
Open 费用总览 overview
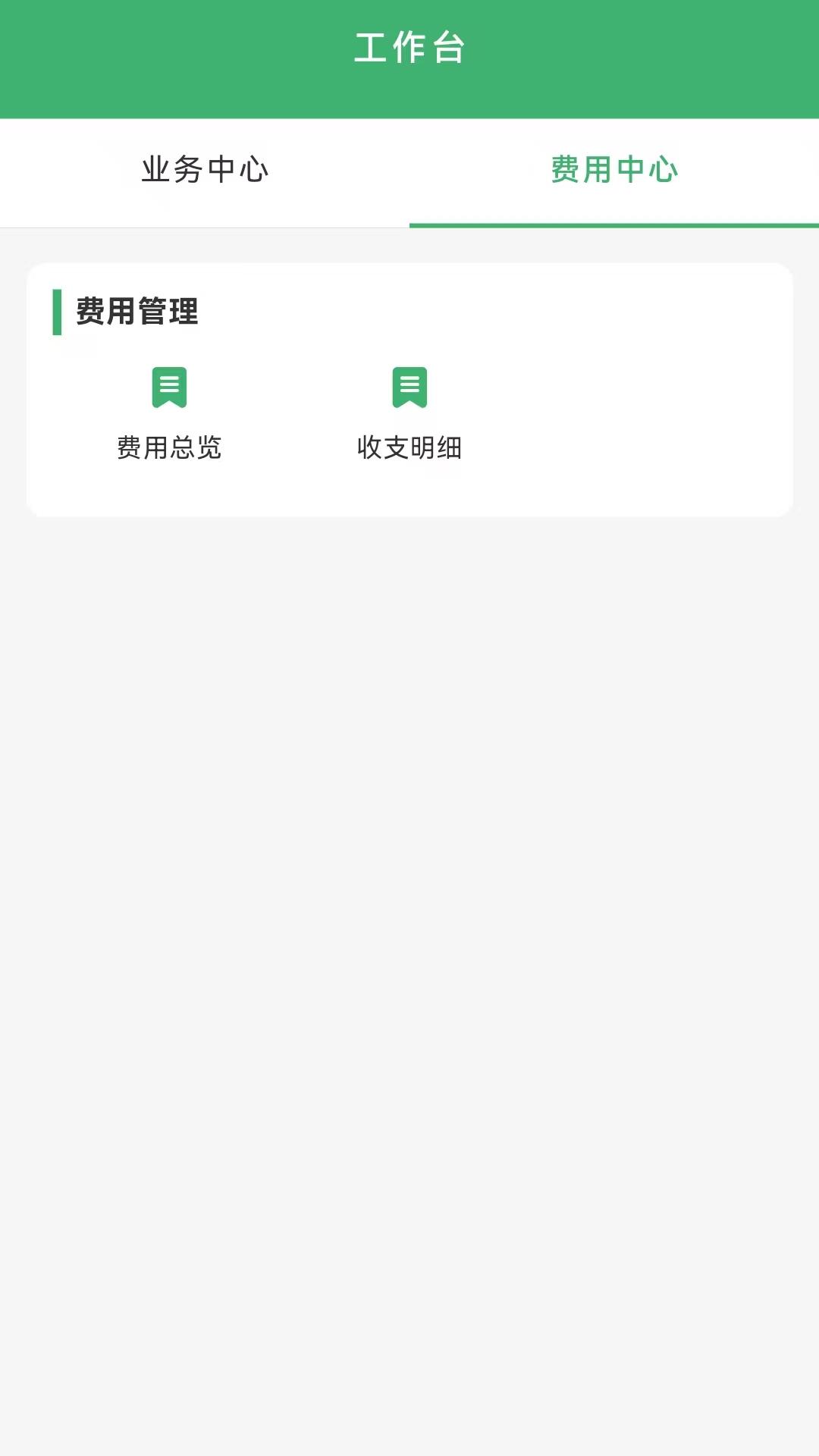click(x=169, y=413)
